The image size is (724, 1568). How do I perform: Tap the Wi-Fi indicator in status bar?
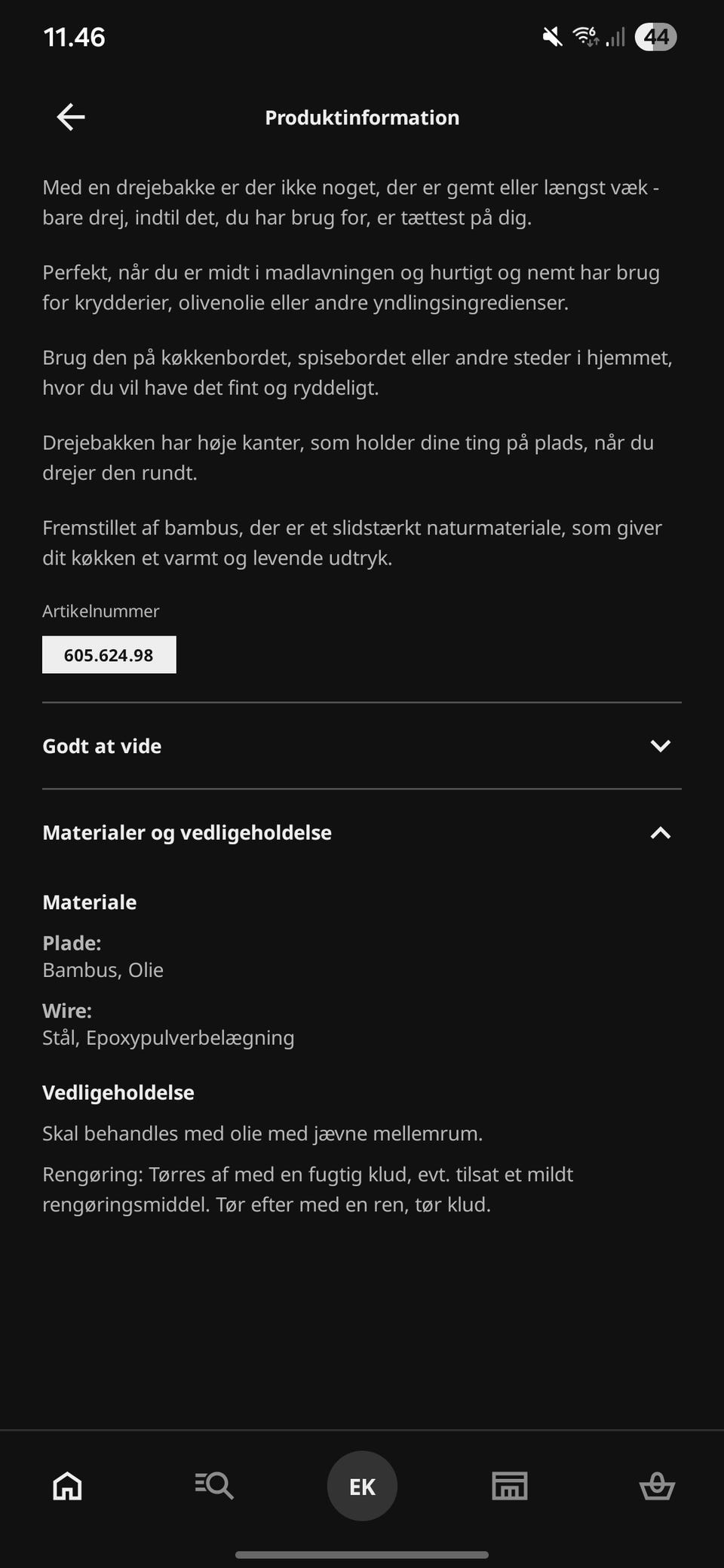(584, 36)
